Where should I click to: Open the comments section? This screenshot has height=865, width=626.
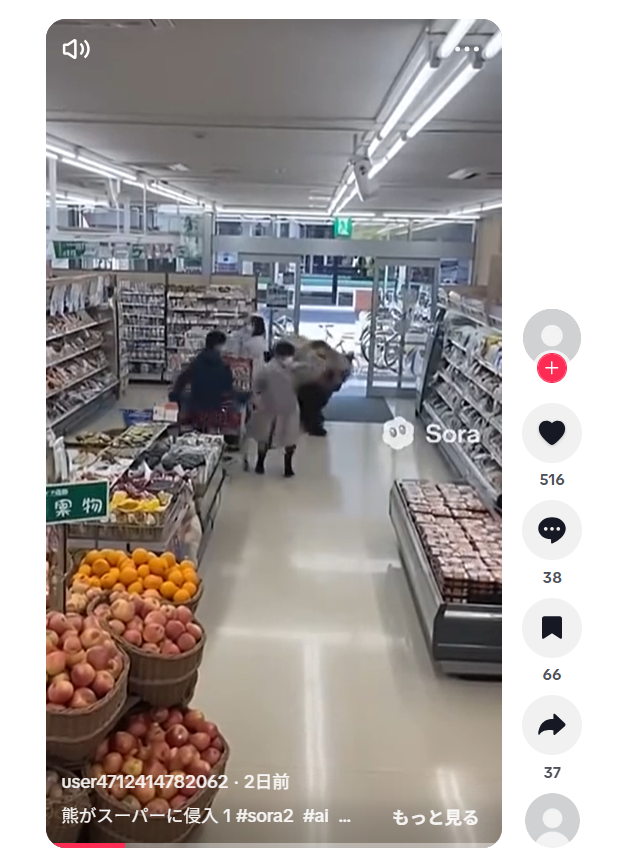tap(552, 530)
